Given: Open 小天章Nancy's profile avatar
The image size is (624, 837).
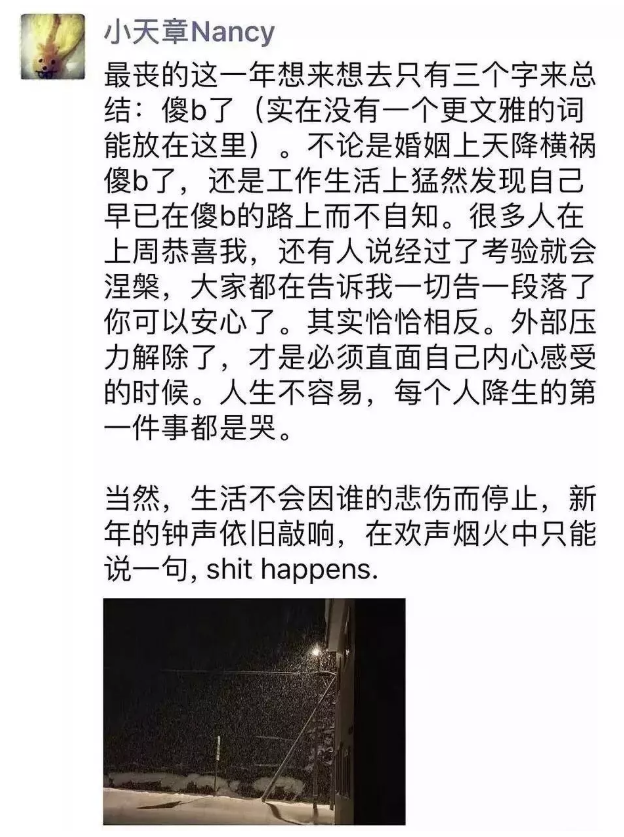Looking at the screenshot, I should coord(52,46).
